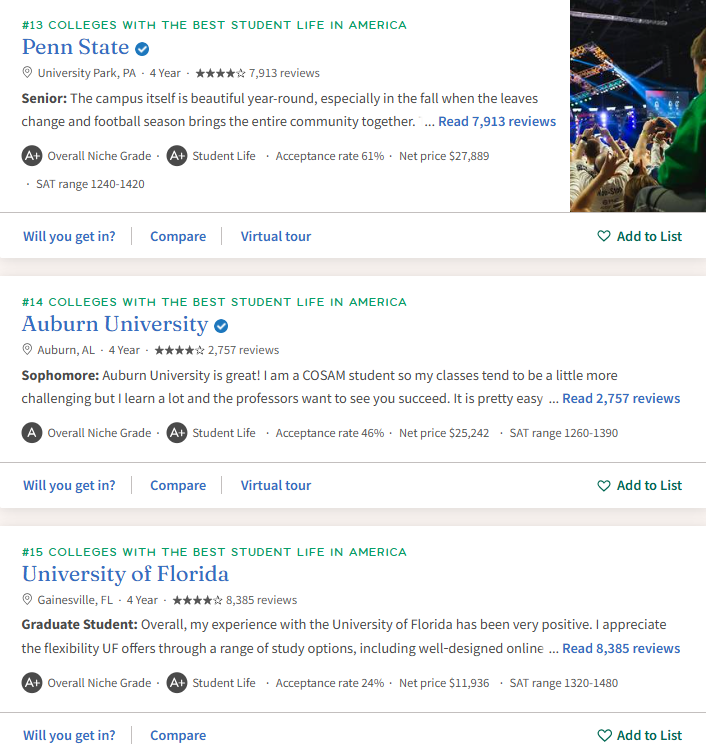Take the Auburn University virtual tour
Image resolution: width=706 pixels, height=756 pixels.
click(x=276, y=485)
